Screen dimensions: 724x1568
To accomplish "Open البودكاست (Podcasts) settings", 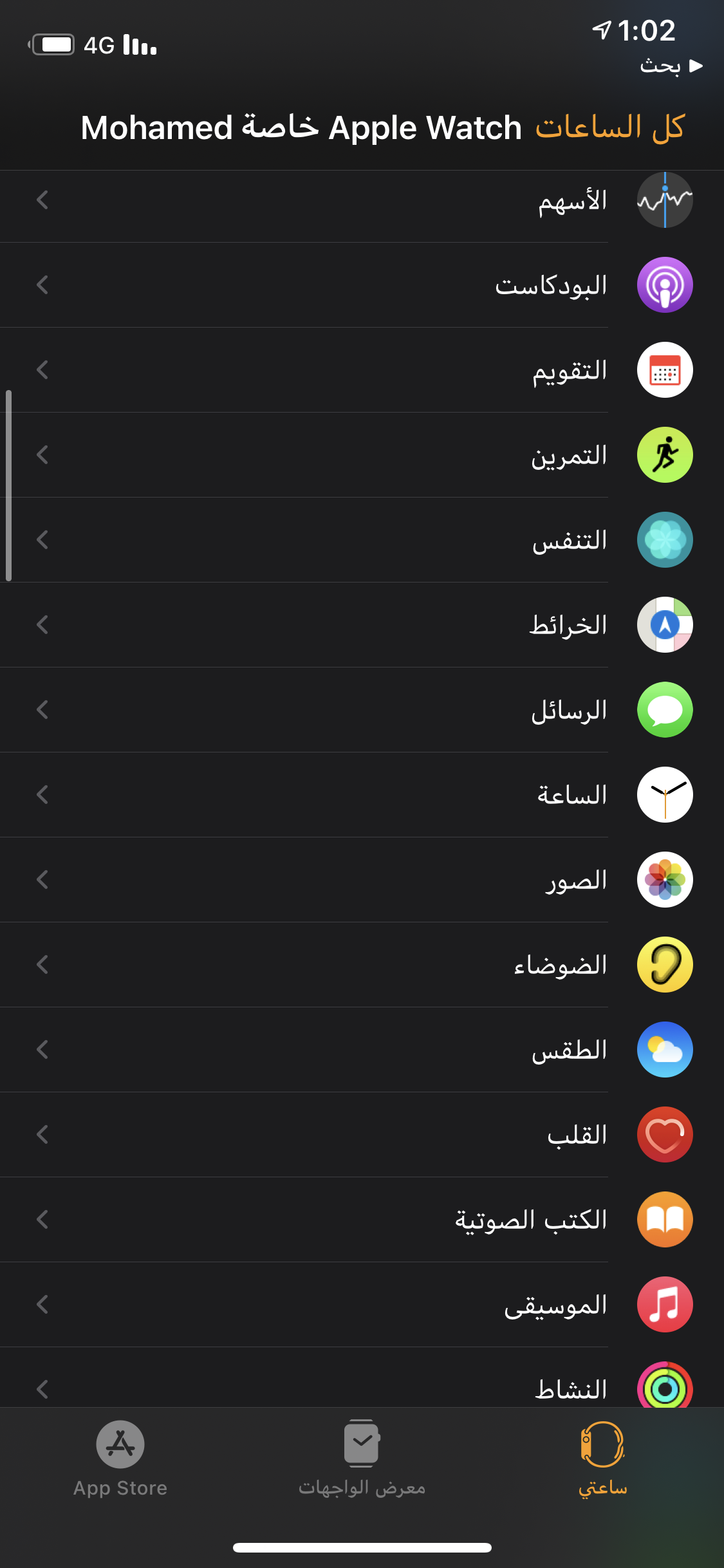I will click(x=362, y=285).
